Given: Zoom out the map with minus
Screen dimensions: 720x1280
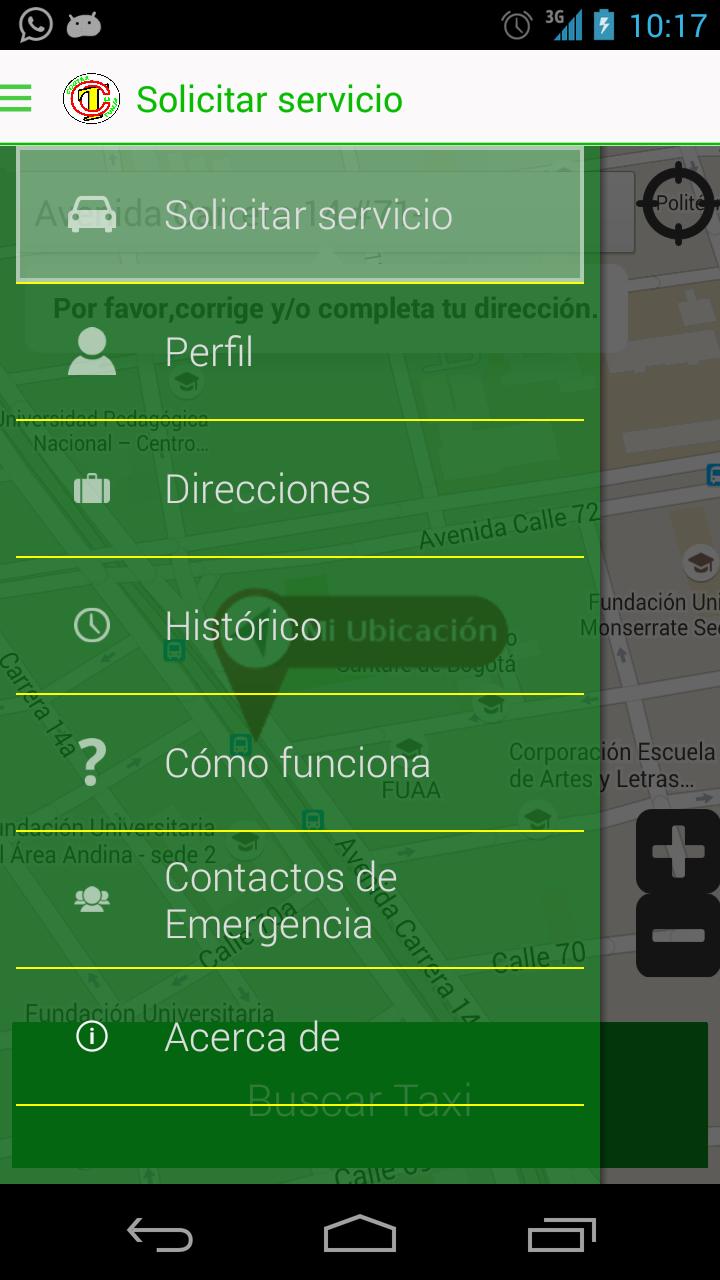Looking at the screenshot, I should coord(678,936).
